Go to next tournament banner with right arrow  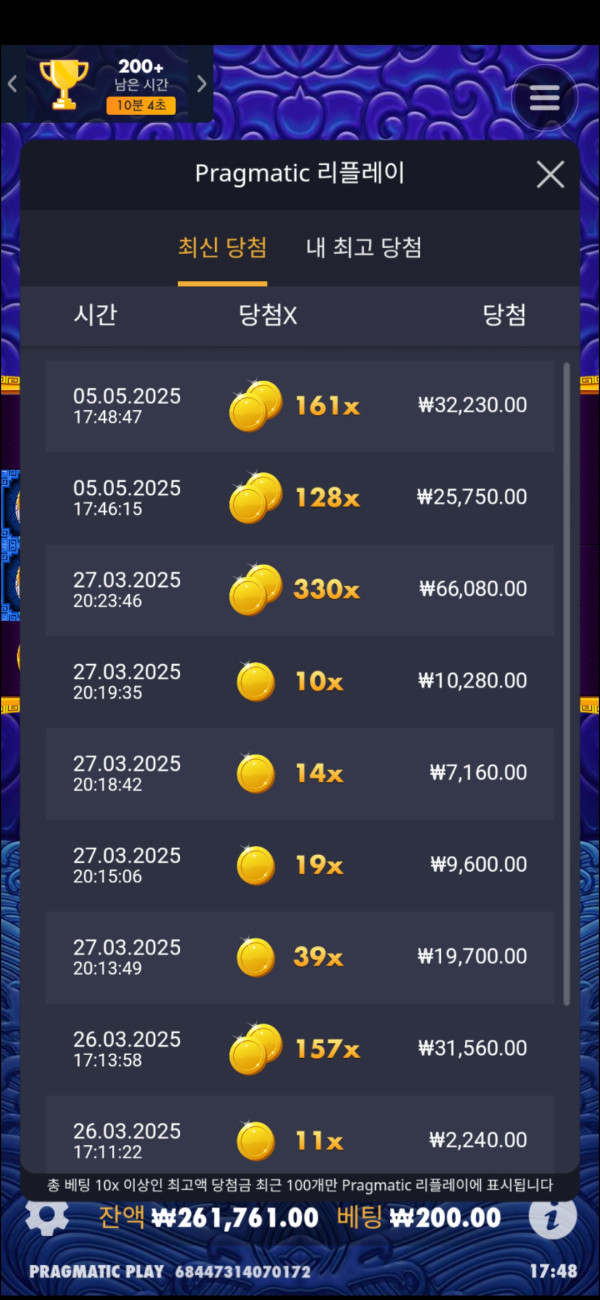[x=201, y=84]
